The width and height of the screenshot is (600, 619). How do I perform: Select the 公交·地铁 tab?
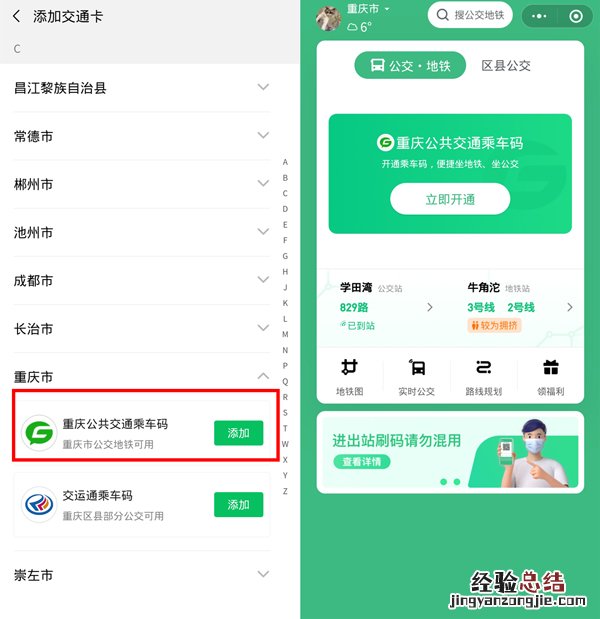point(410,66)
